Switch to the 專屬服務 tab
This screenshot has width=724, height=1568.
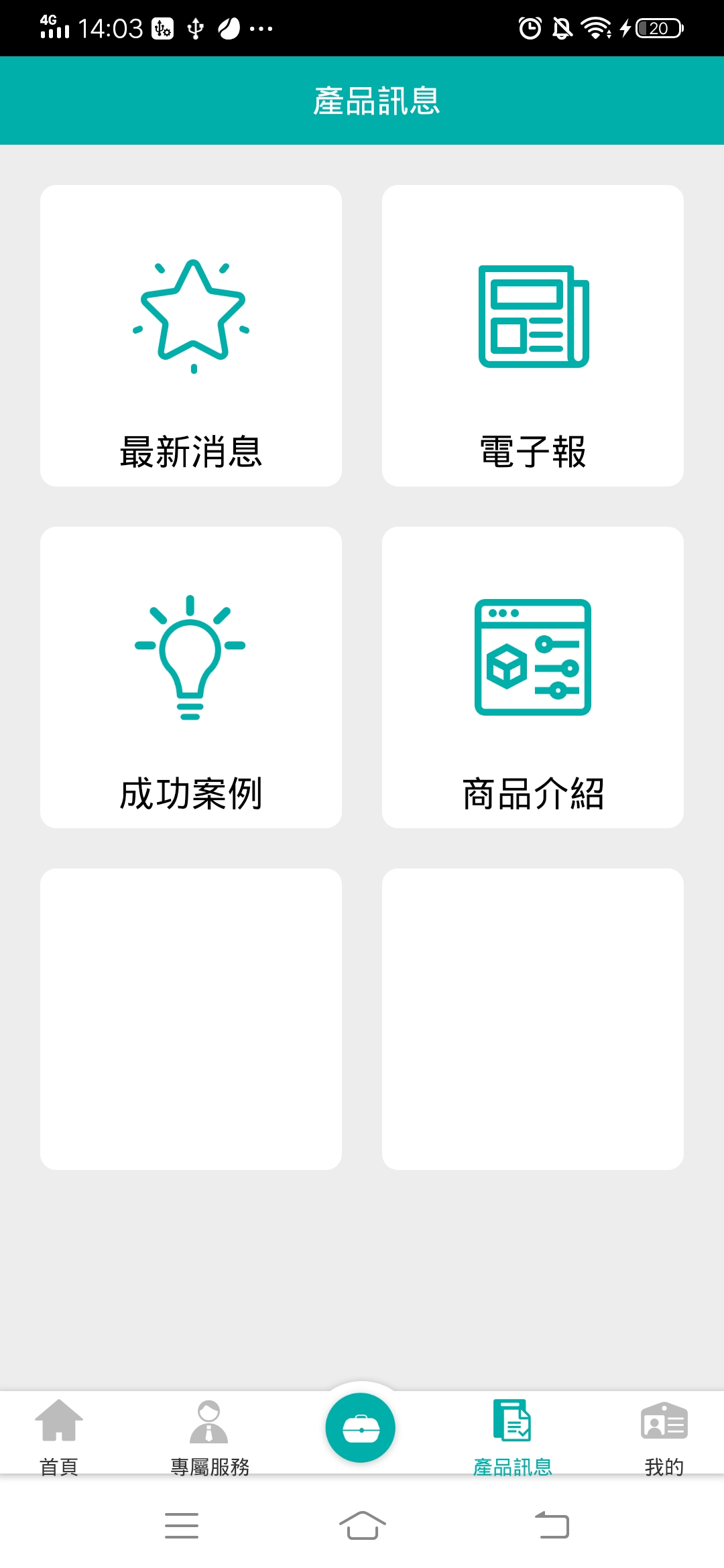click(x=210, y=1441)
